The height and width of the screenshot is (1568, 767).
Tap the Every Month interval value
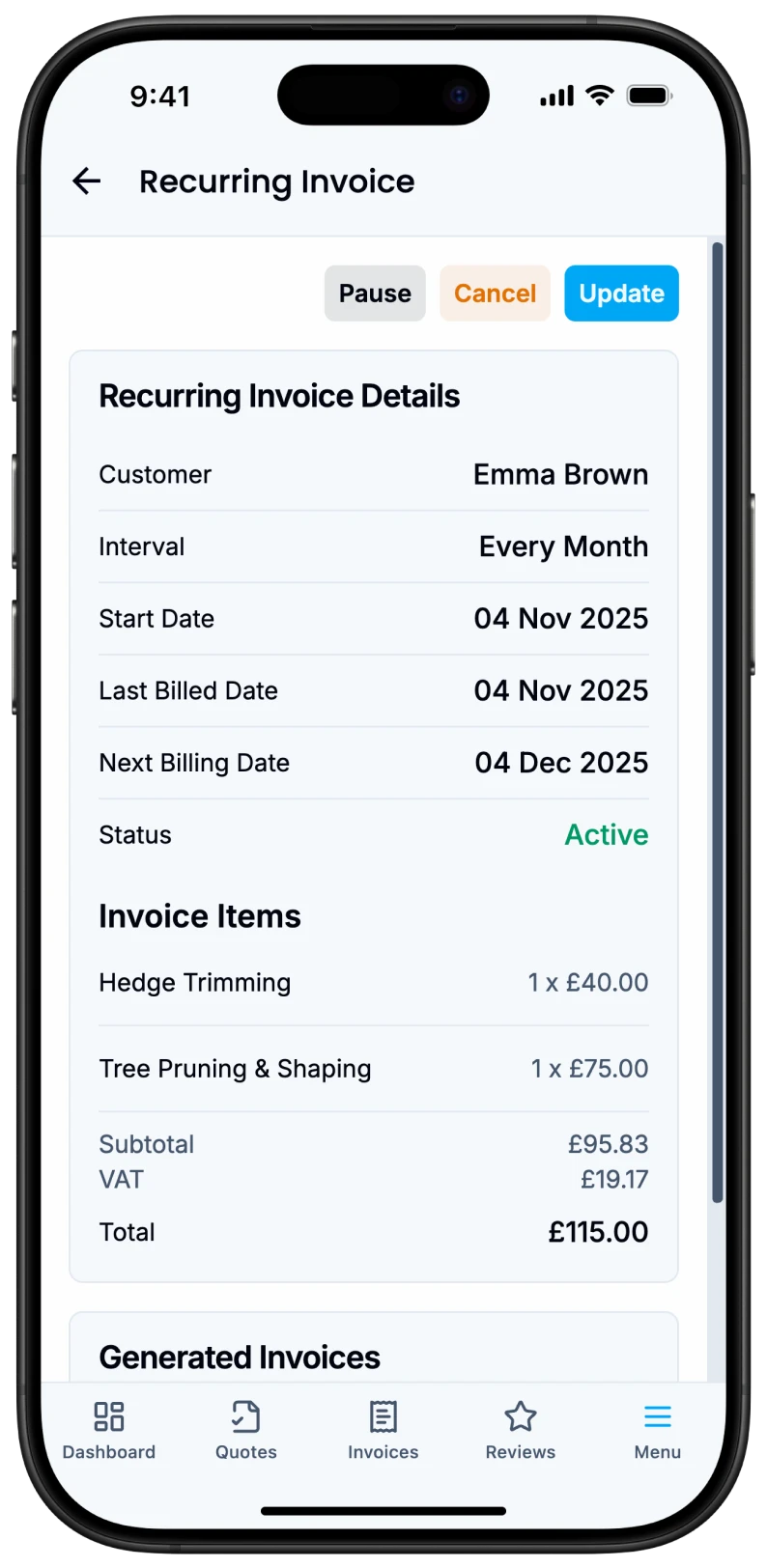click(x=563, y=546)
